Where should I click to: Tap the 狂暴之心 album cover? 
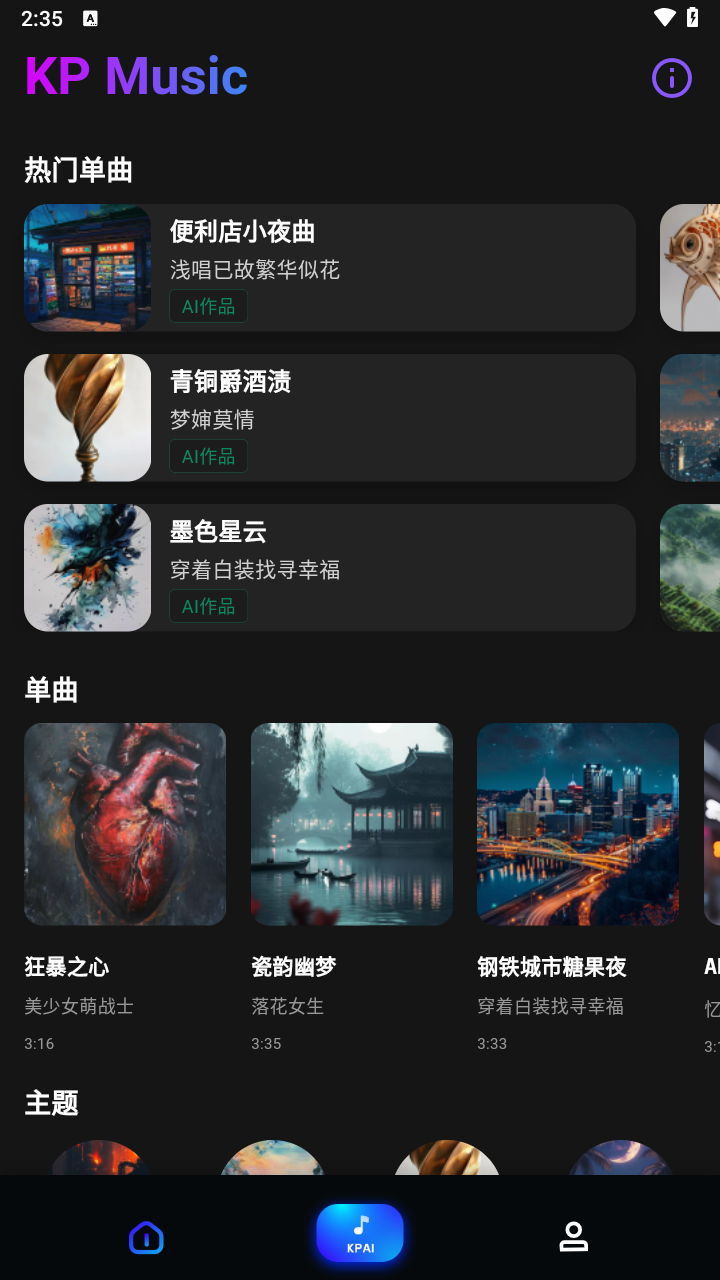click(125, 823)
